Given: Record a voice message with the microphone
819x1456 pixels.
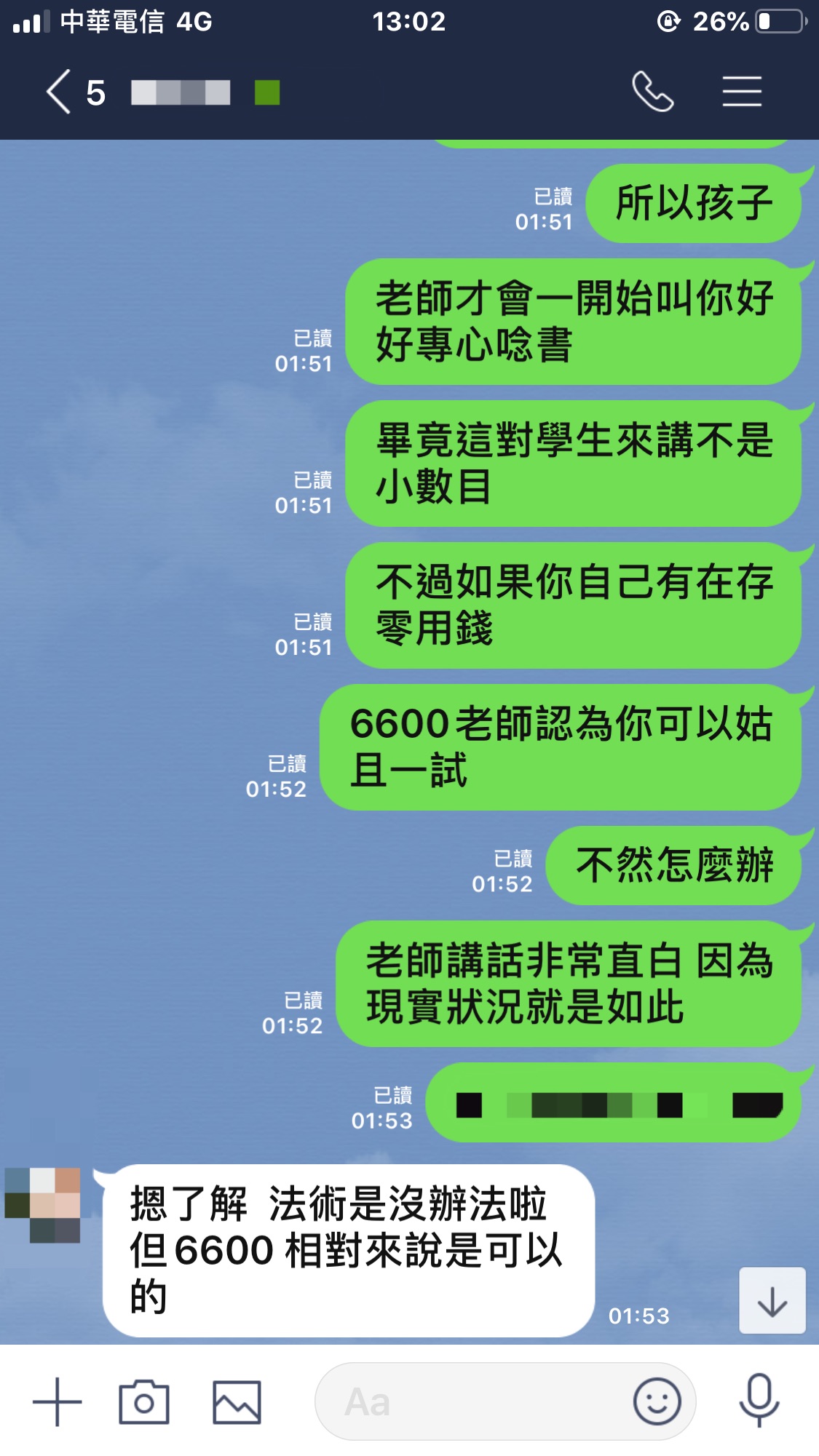Looking at the screenshot, I should click(x=759, y=1401).
